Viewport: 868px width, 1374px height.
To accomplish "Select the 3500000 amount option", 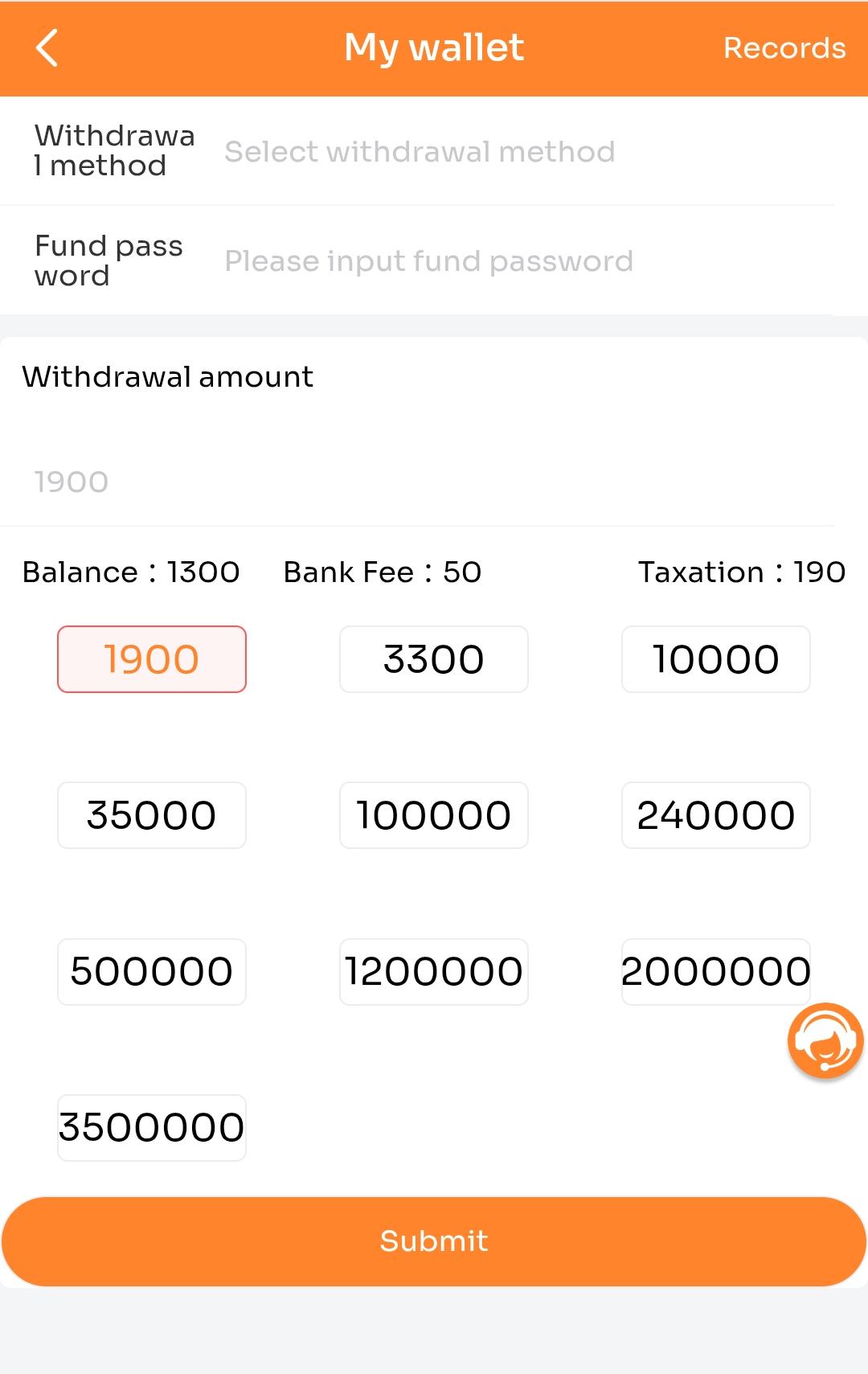I will pos(151,1128).
